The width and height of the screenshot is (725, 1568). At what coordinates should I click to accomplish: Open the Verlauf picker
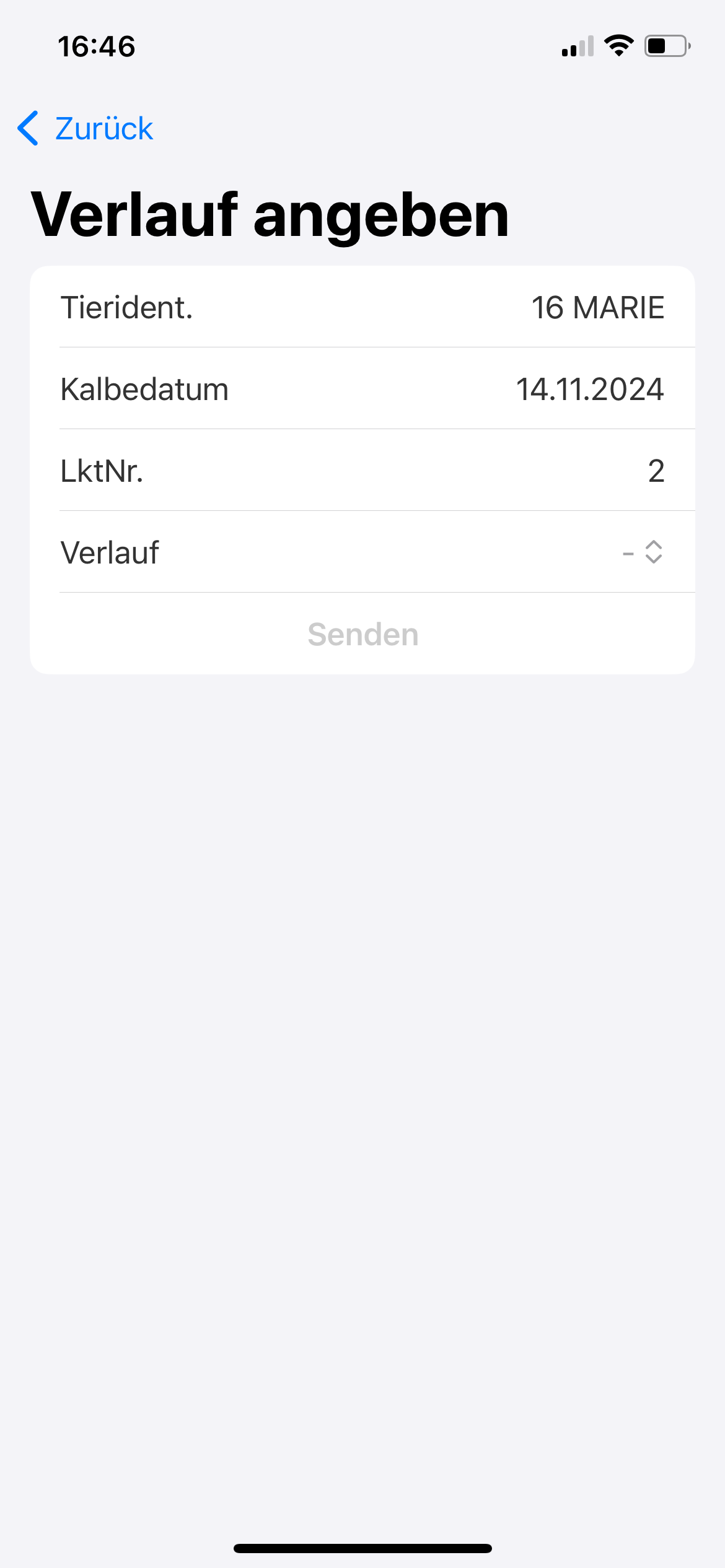(362, 552)
